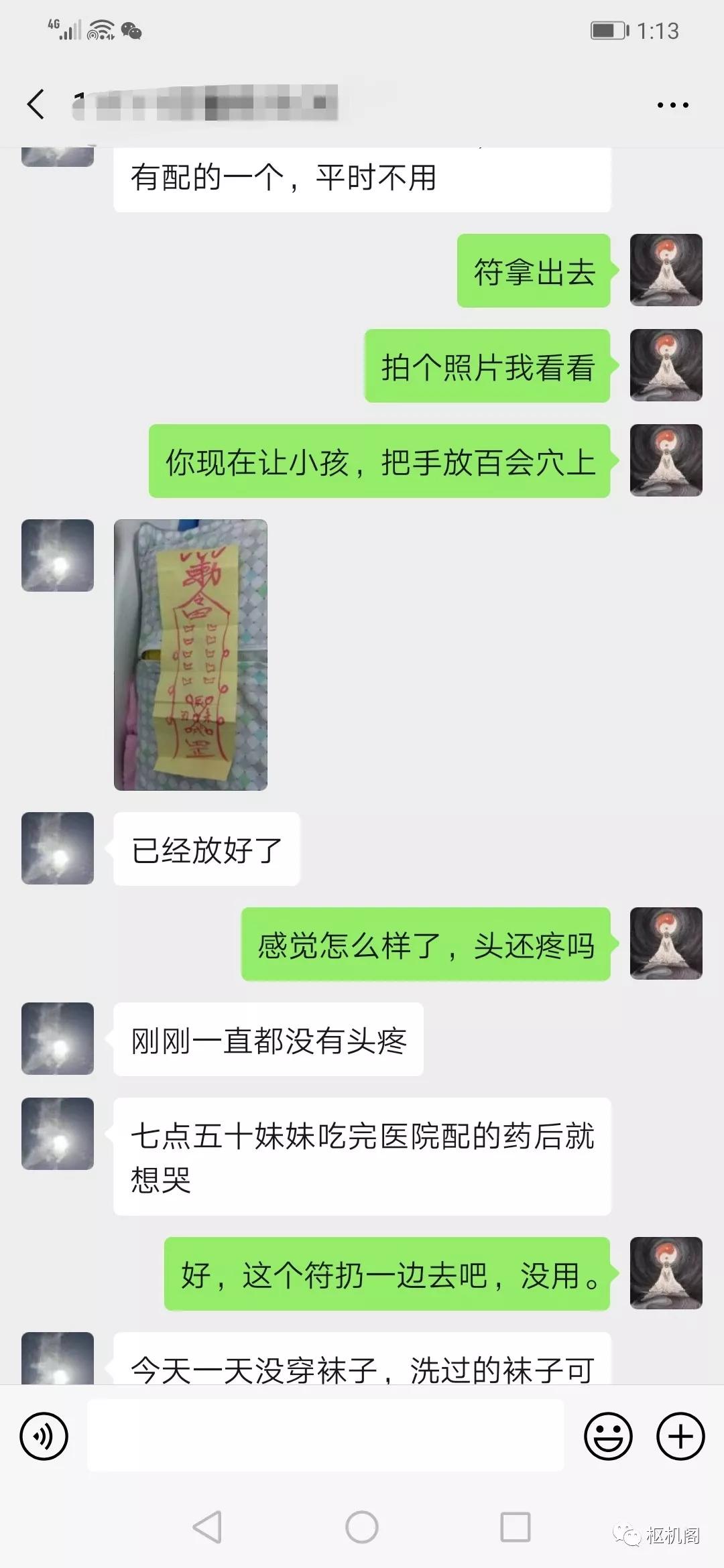
Task: Open the emoji picker
Action: coord(608,1436)
